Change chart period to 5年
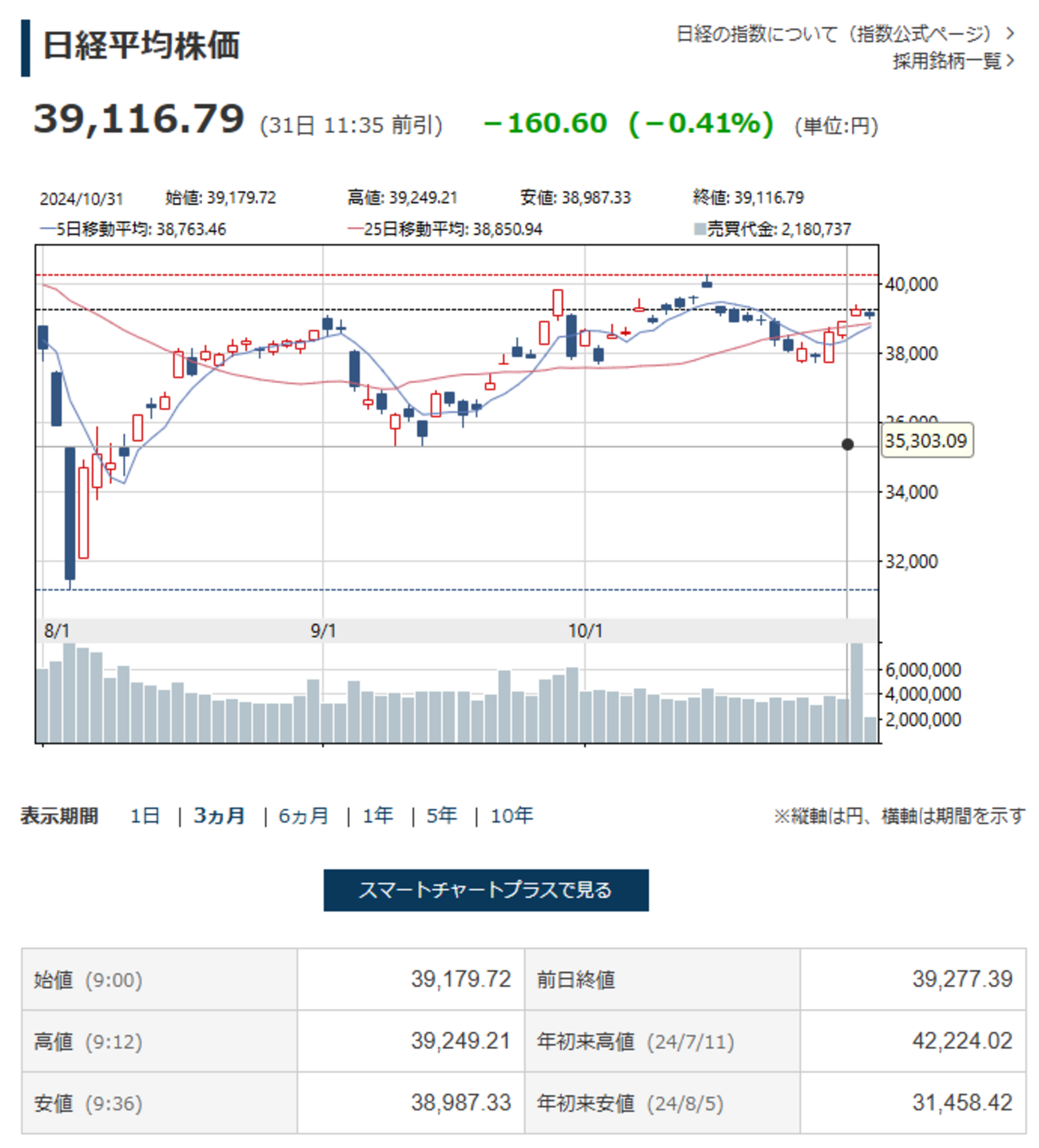1039x1148 pixels. 441,815
